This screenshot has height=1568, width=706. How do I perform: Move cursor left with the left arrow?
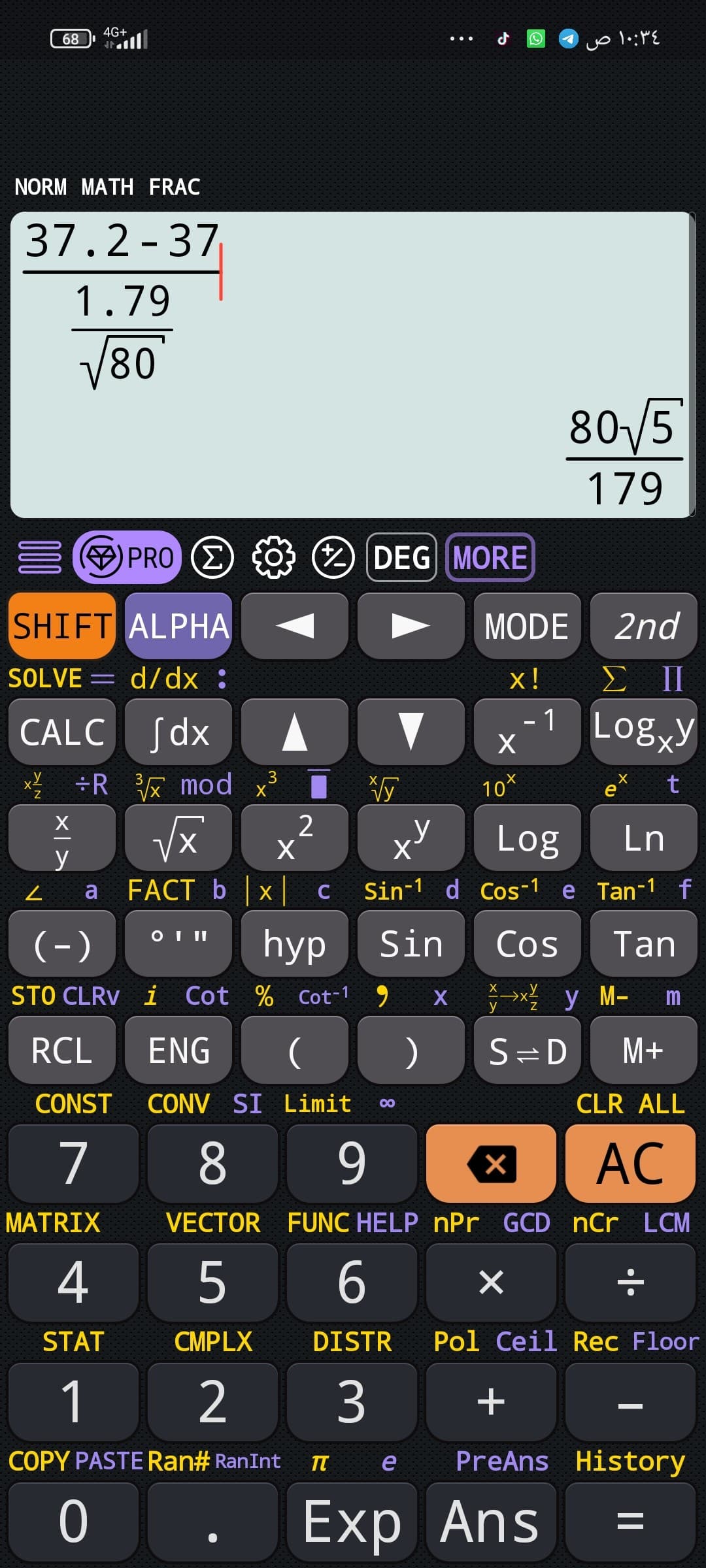click(x=295, y=626)
